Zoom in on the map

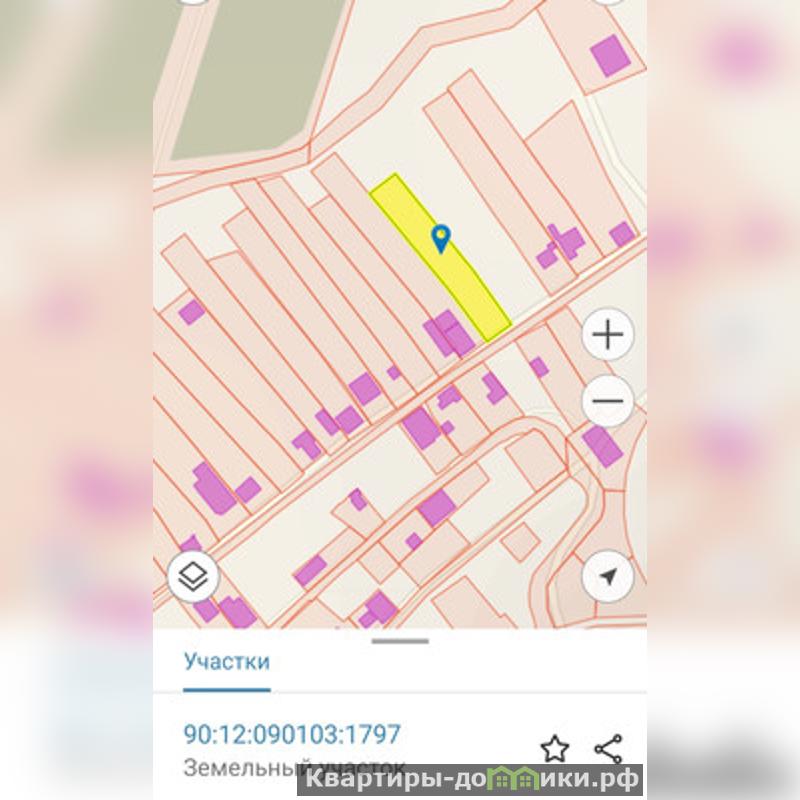[x=608, y=335]
